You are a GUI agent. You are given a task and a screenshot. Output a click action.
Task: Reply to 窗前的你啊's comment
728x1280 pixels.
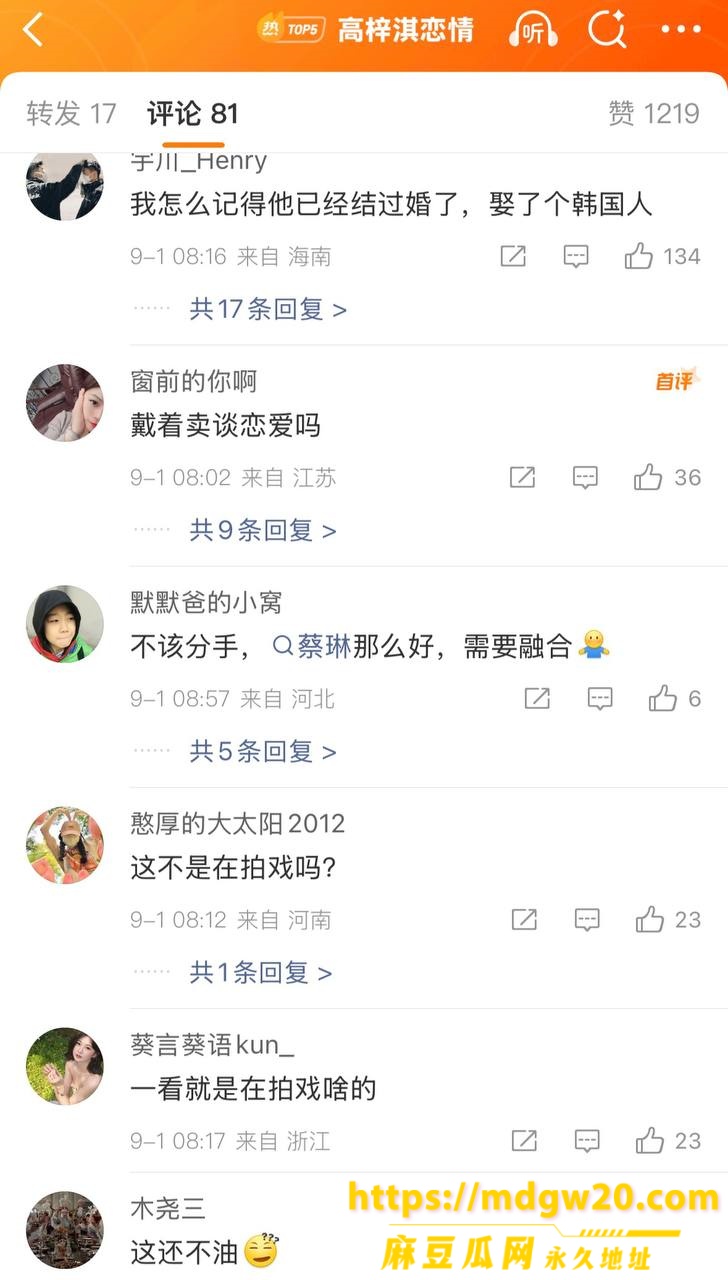point(585,478)
